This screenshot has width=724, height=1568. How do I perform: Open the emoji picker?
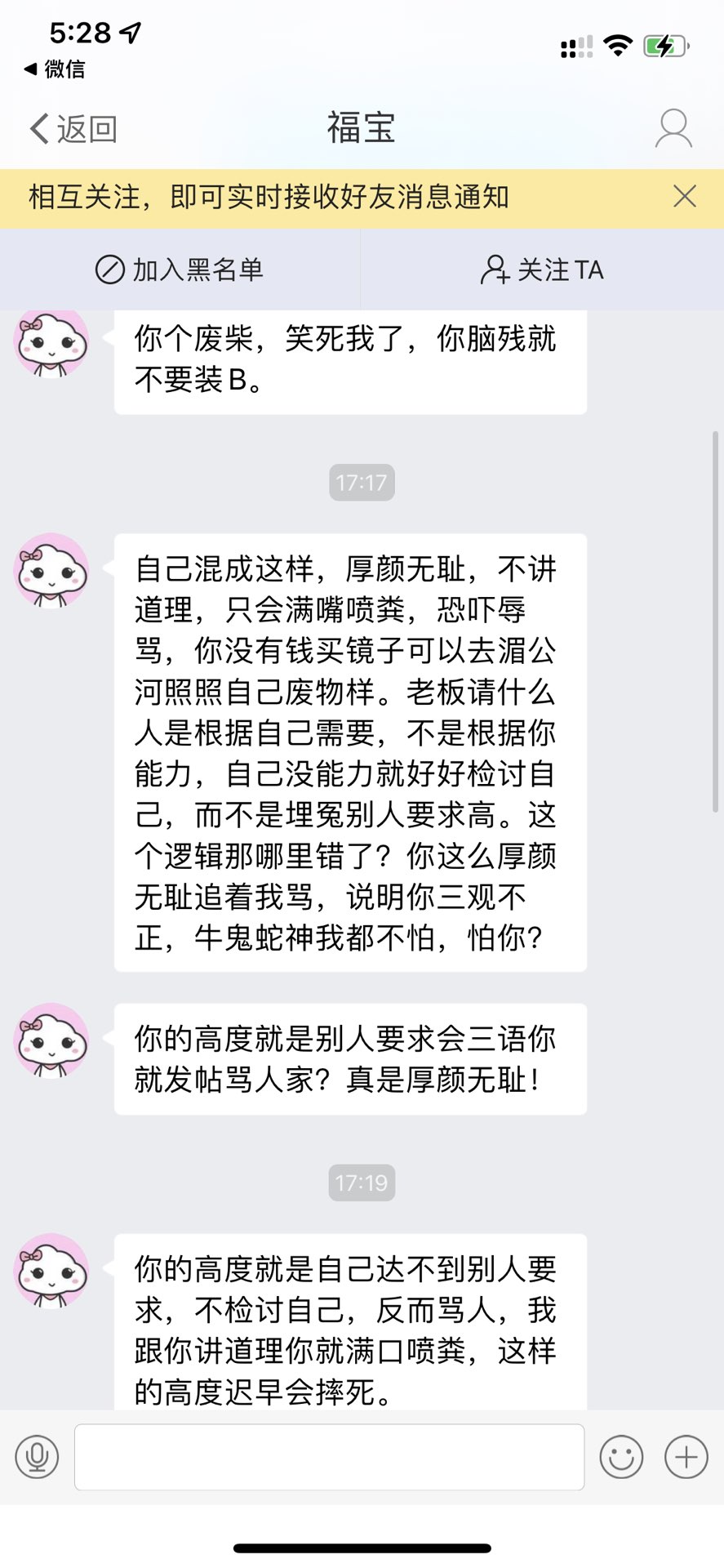click(x=621, y=1456)
